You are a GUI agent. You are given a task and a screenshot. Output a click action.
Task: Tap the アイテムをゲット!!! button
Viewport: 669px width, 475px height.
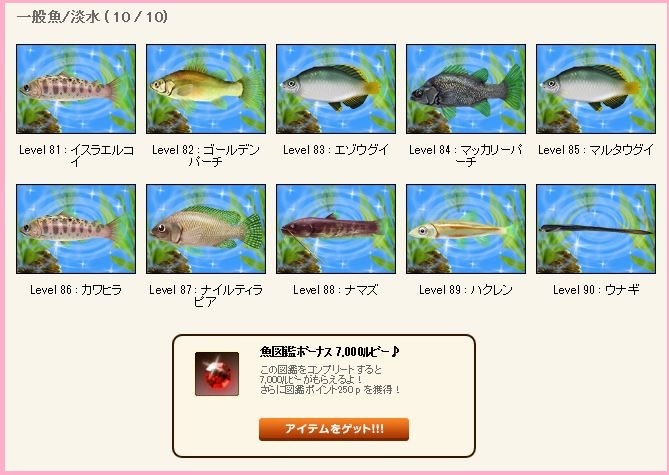pyautogui.click(x=334, y=429)
